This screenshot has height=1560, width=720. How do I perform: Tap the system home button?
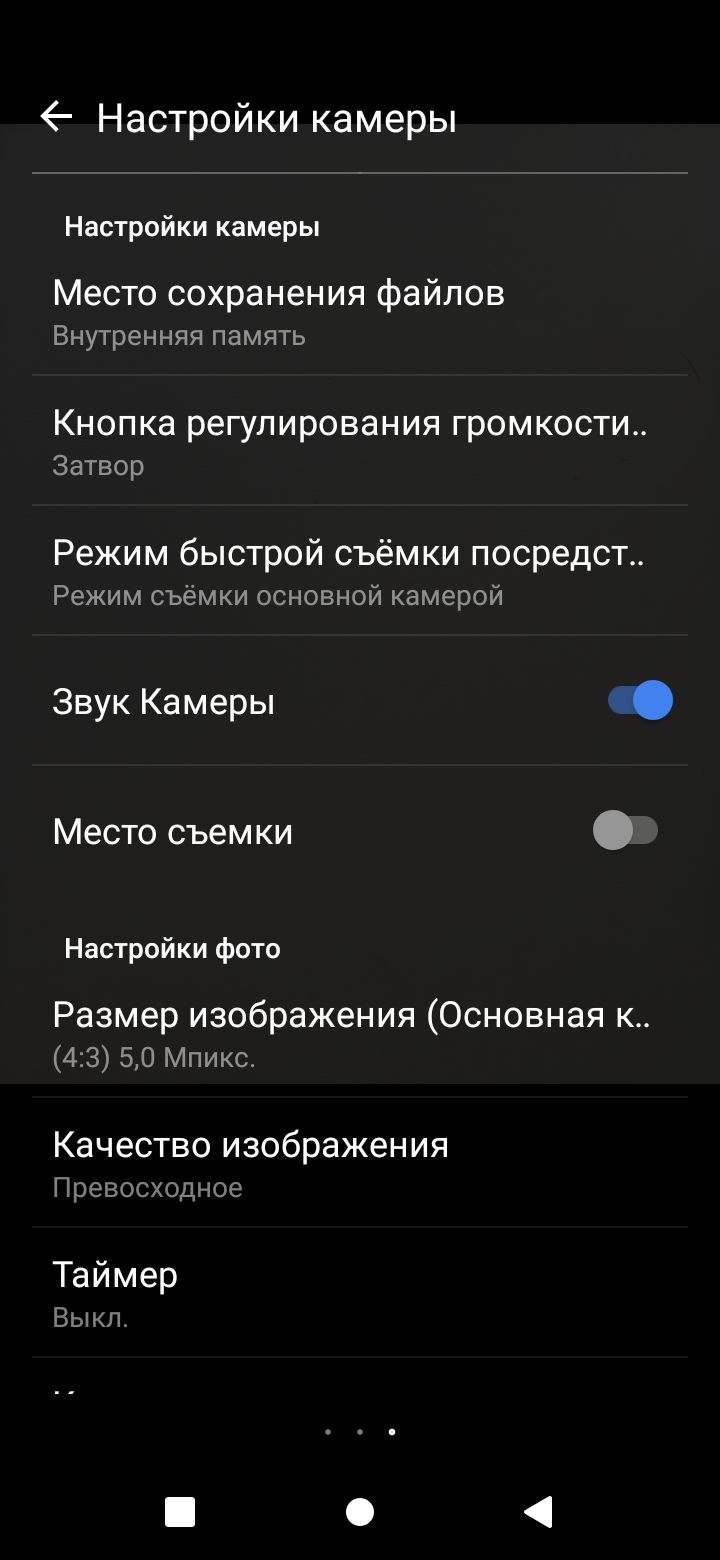(360, 1512)
